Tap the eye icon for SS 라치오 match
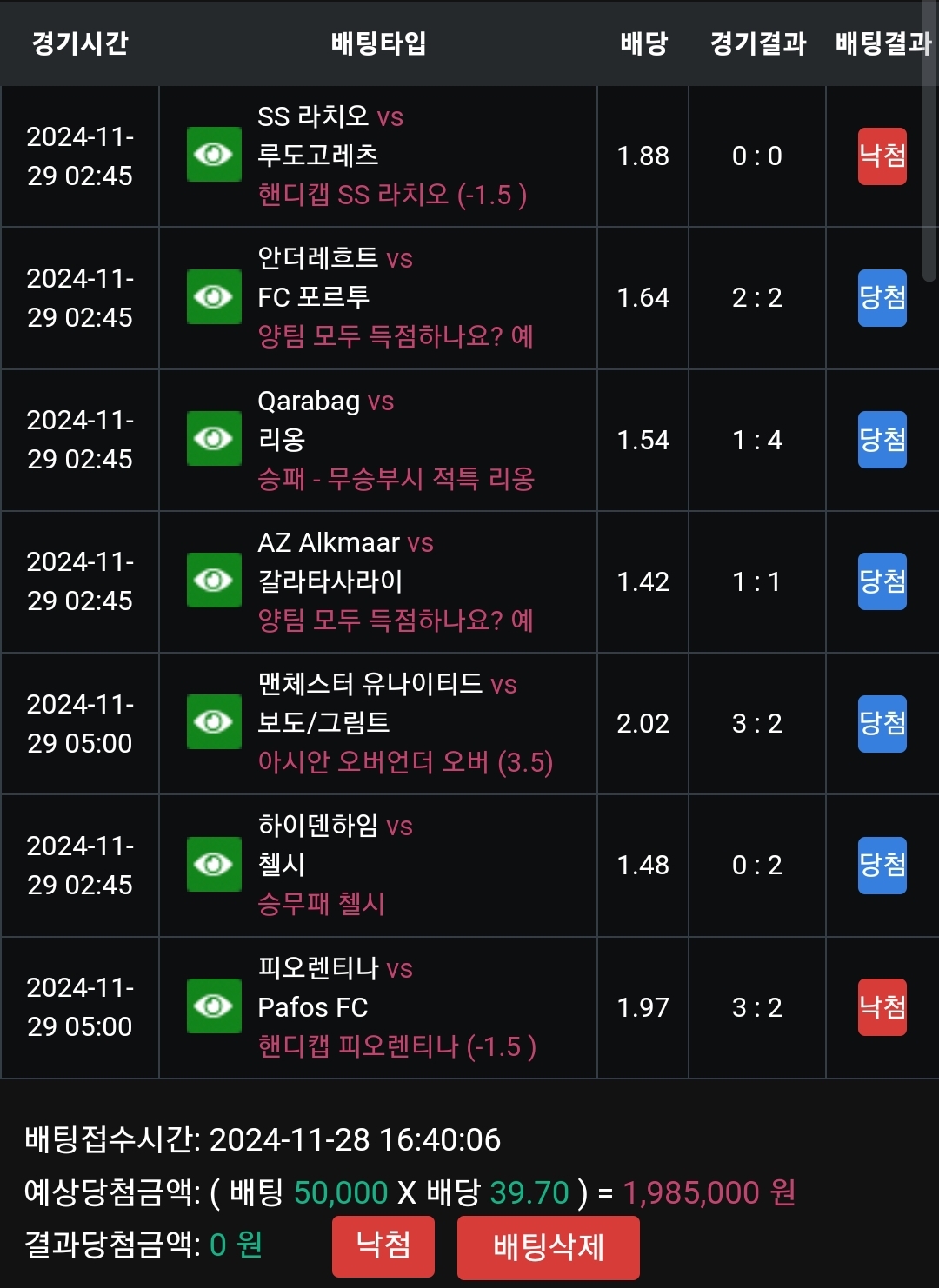Viewport: 939px width, 1288px height. (214, 155)
